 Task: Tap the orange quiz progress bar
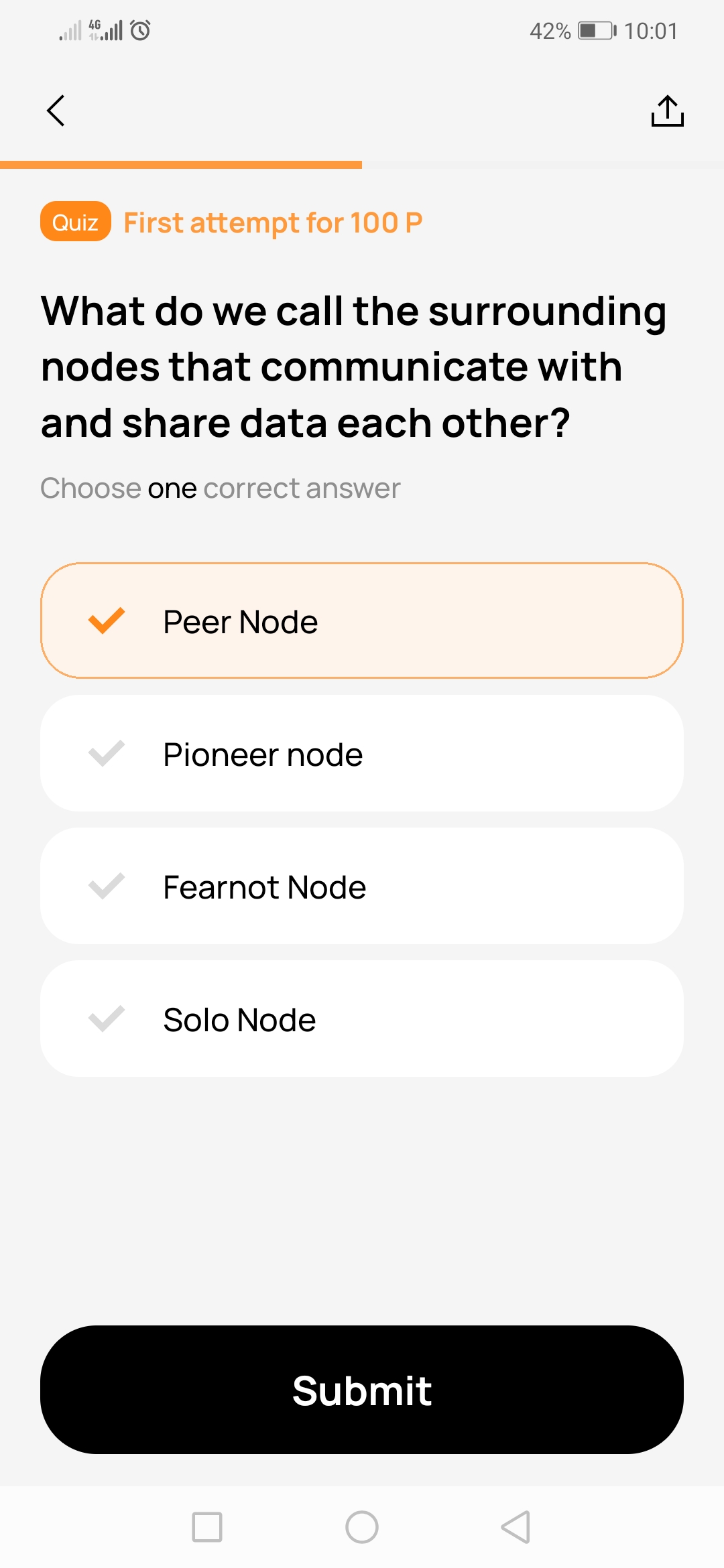[x=181, y=164]
